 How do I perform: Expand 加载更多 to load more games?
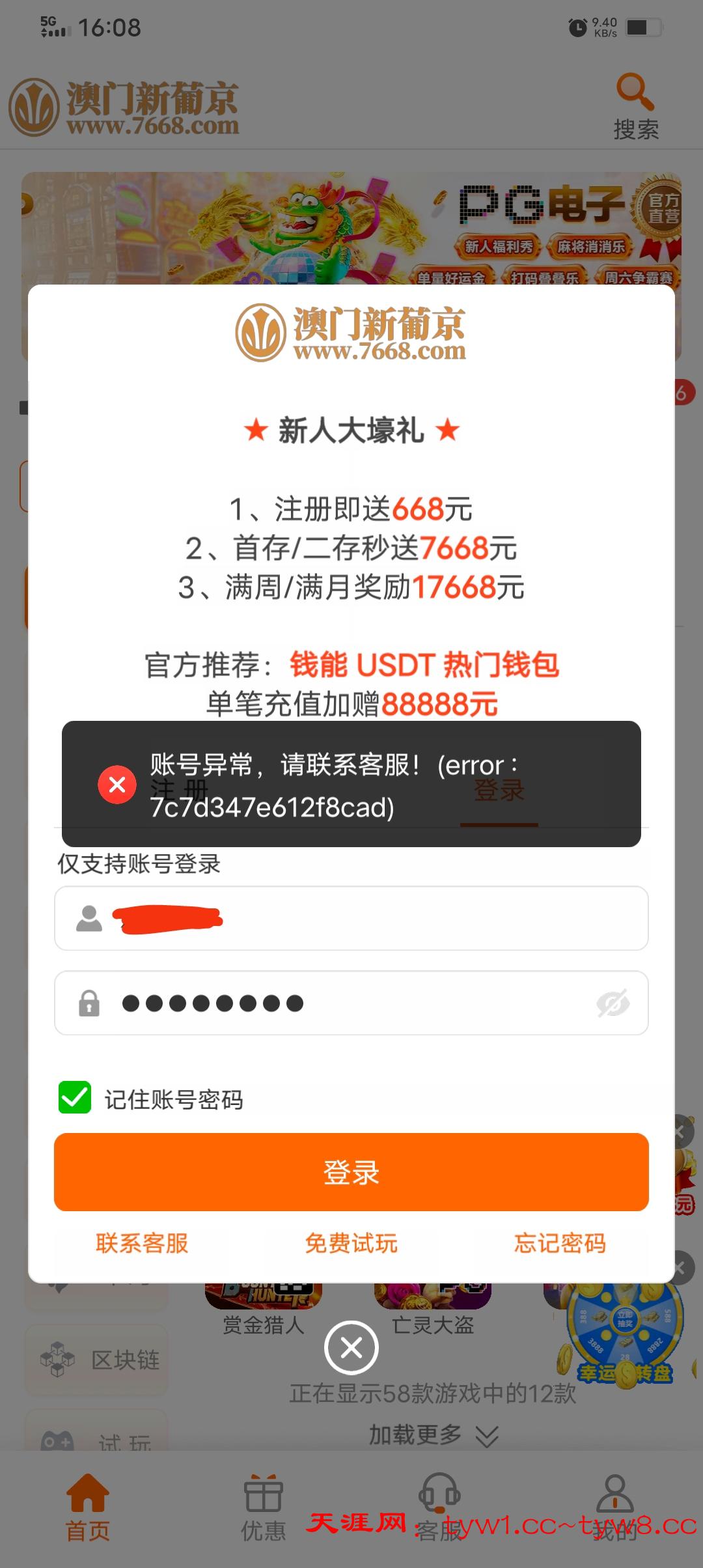coord(433,1435)
